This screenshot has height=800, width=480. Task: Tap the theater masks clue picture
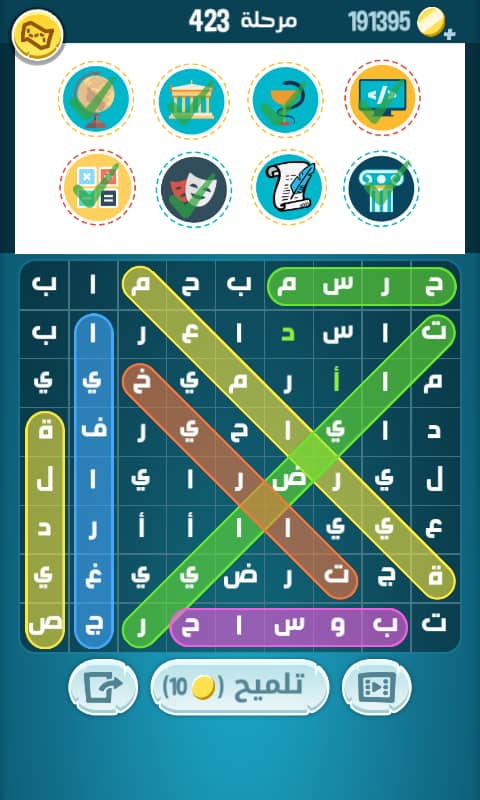pos(194,189)
